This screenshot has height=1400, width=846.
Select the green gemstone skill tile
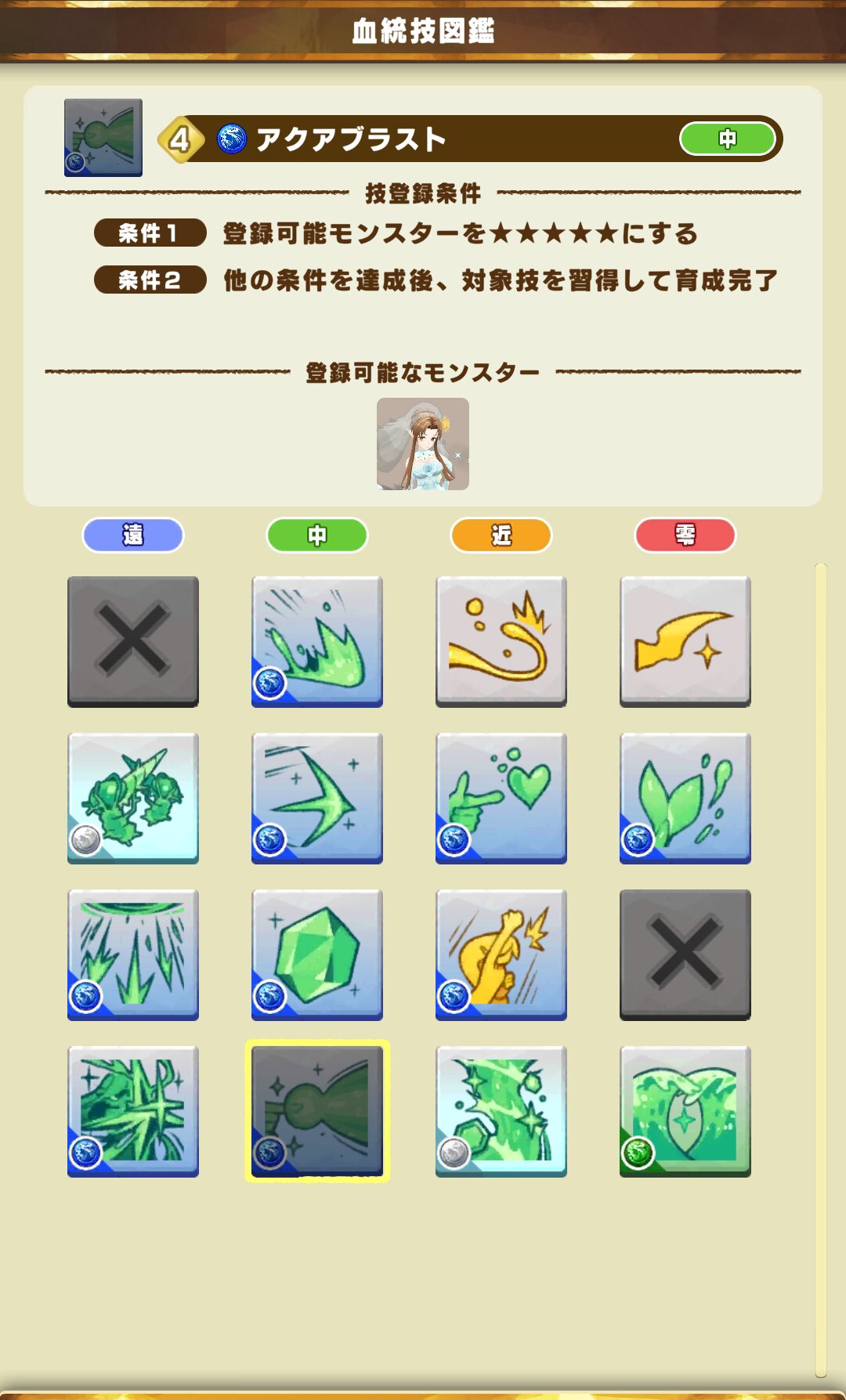[x=317, y=954]
